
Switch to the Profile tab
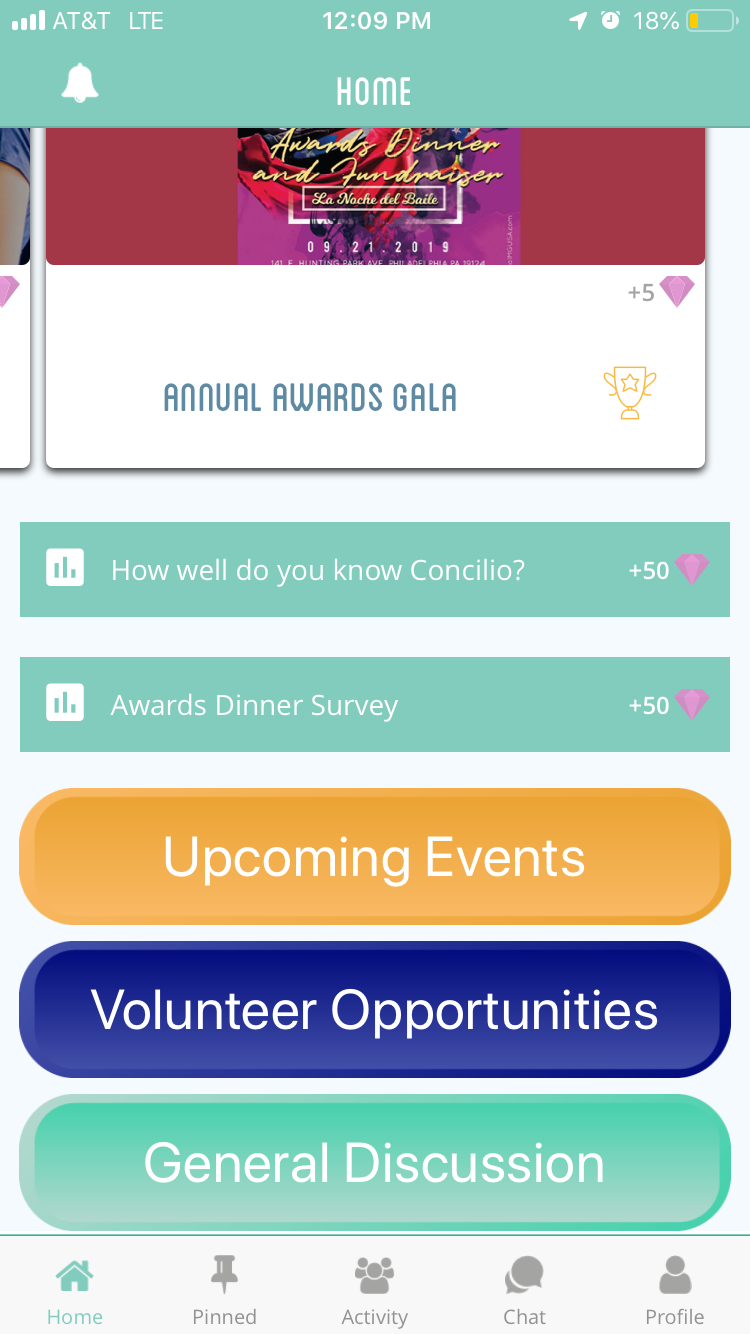[x=675, y=1290]
